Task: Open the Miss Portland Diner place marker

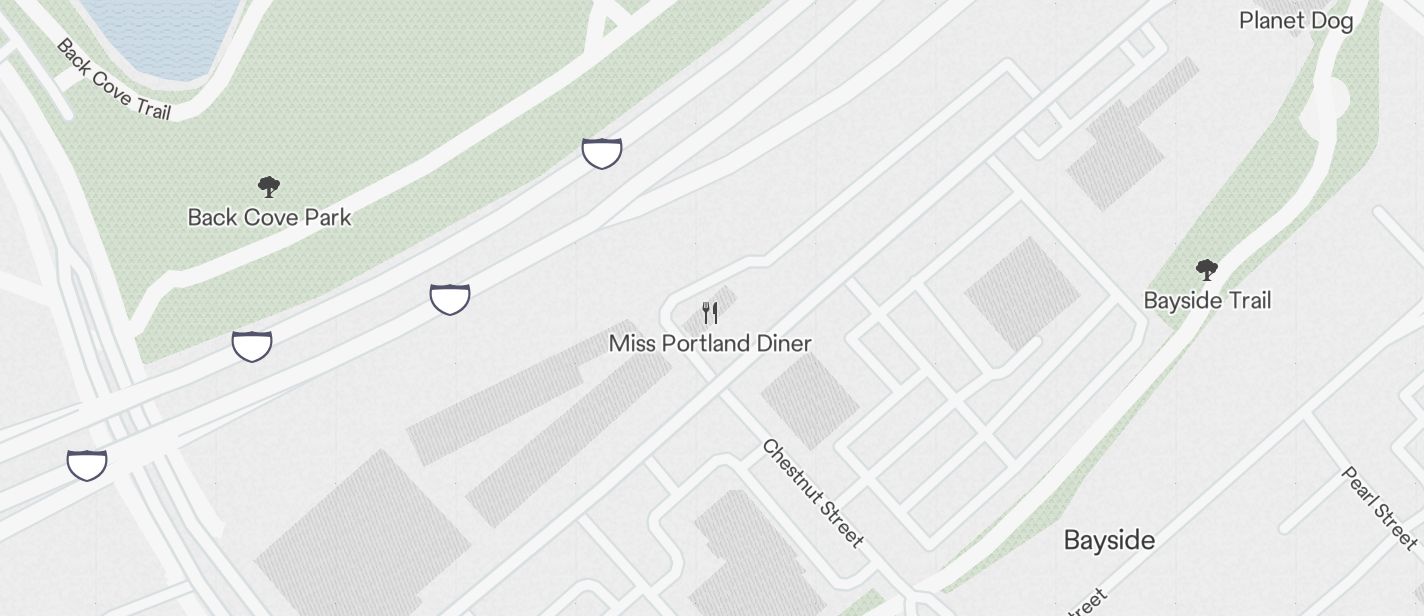Action: [710, 313]
